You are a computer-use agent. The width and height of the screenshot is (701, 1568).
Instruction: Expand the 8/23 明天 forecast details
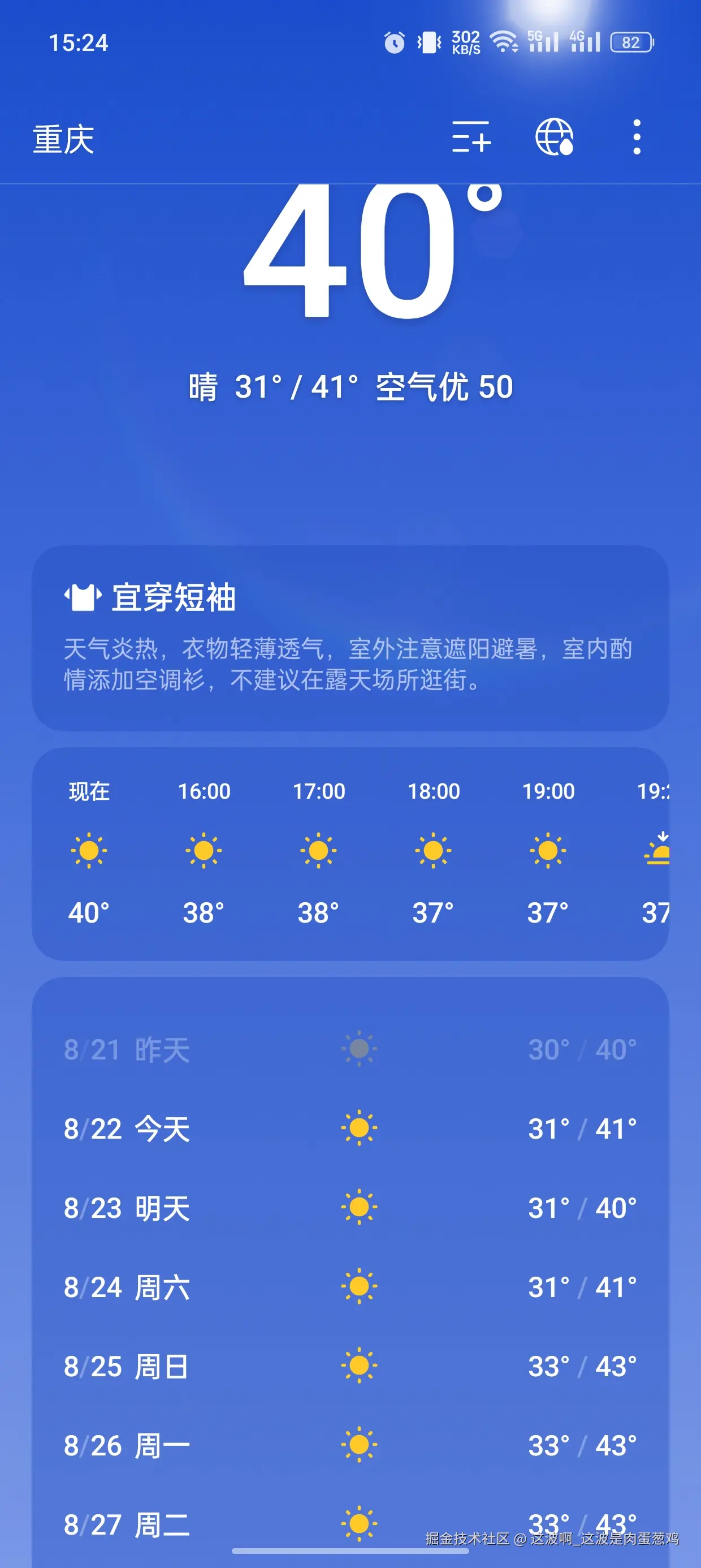coord(350,1208)
